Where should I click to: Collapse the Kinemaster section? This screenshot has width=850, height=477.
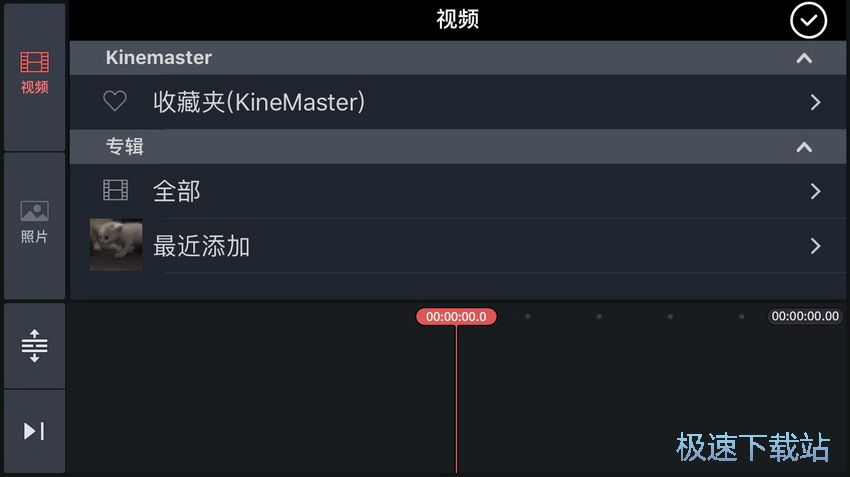(x=803, y=58)
